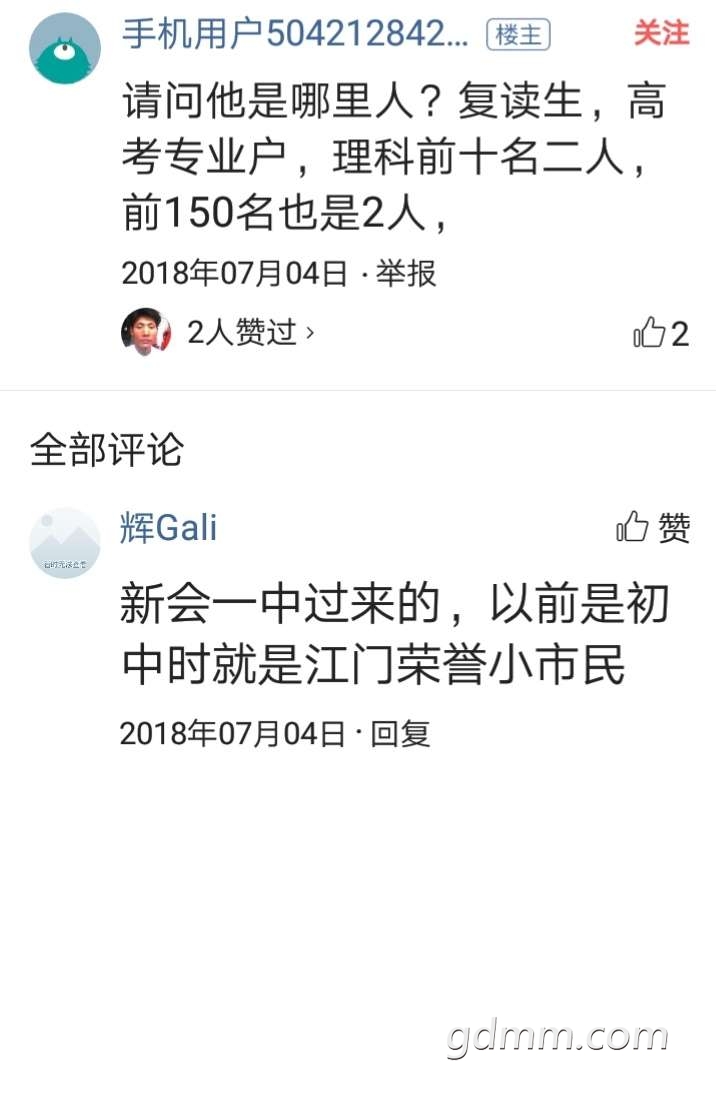Viewport: 716px width, 1099px height.
Task: Like the original post with thumbs-up
Action: (x=662, y=333)
